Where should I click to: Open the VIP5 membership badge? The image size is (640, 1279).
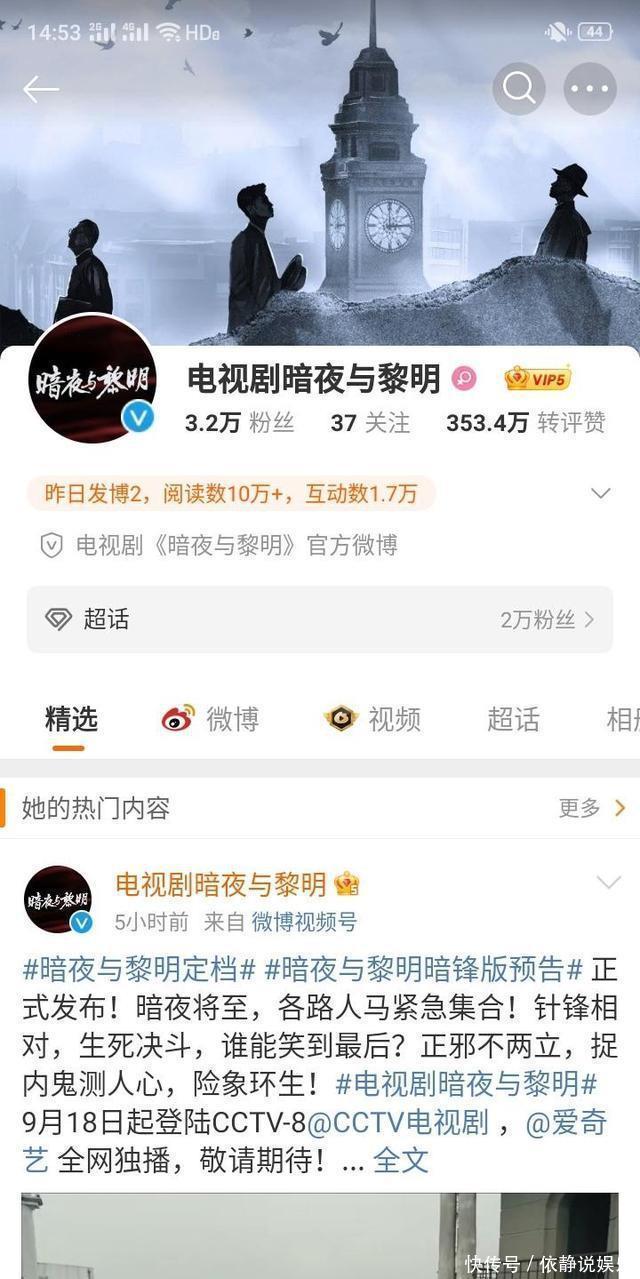(537, 379)
